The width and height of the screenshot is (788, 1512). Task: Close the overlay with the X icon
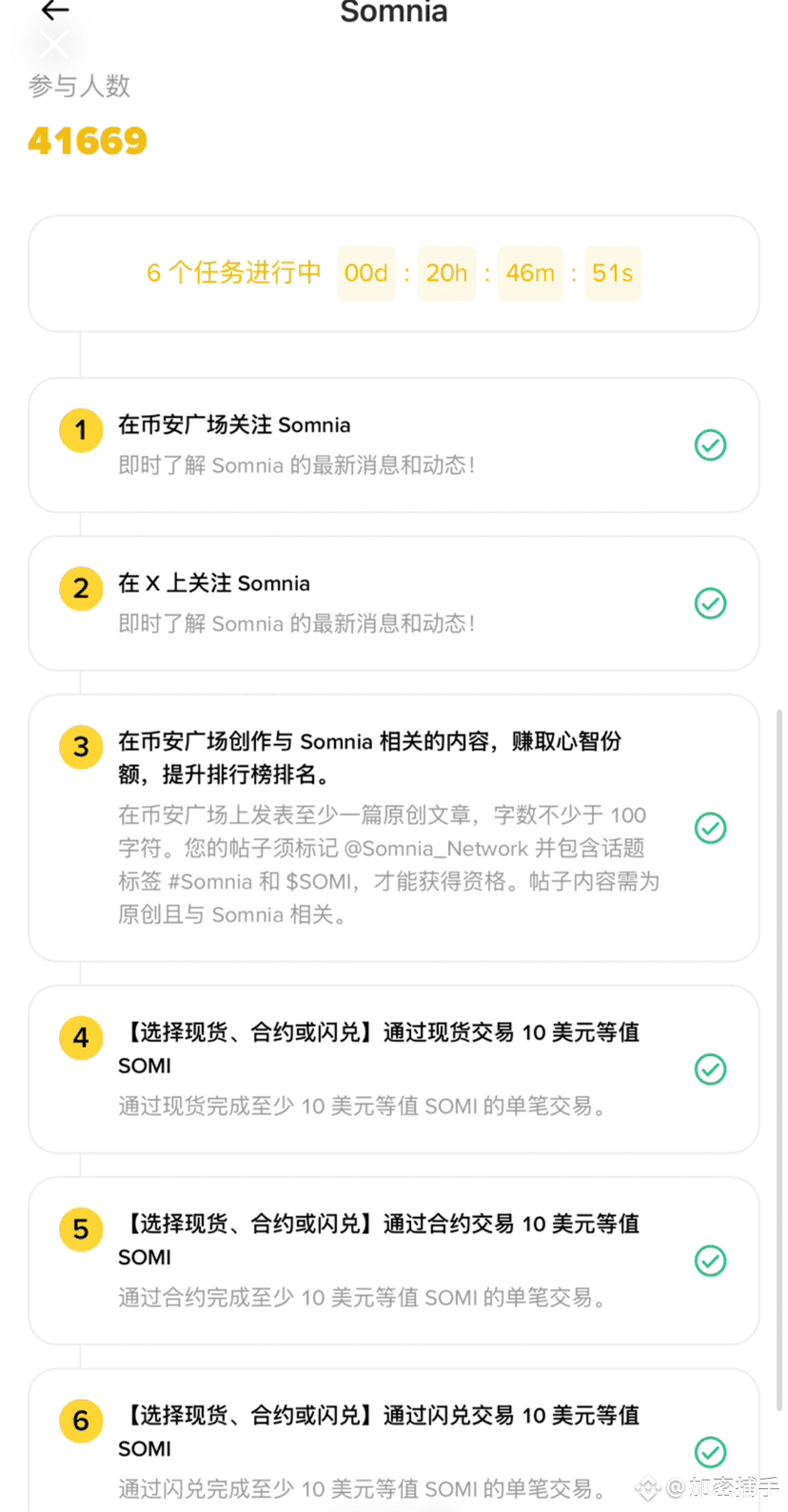coord(53,45)
